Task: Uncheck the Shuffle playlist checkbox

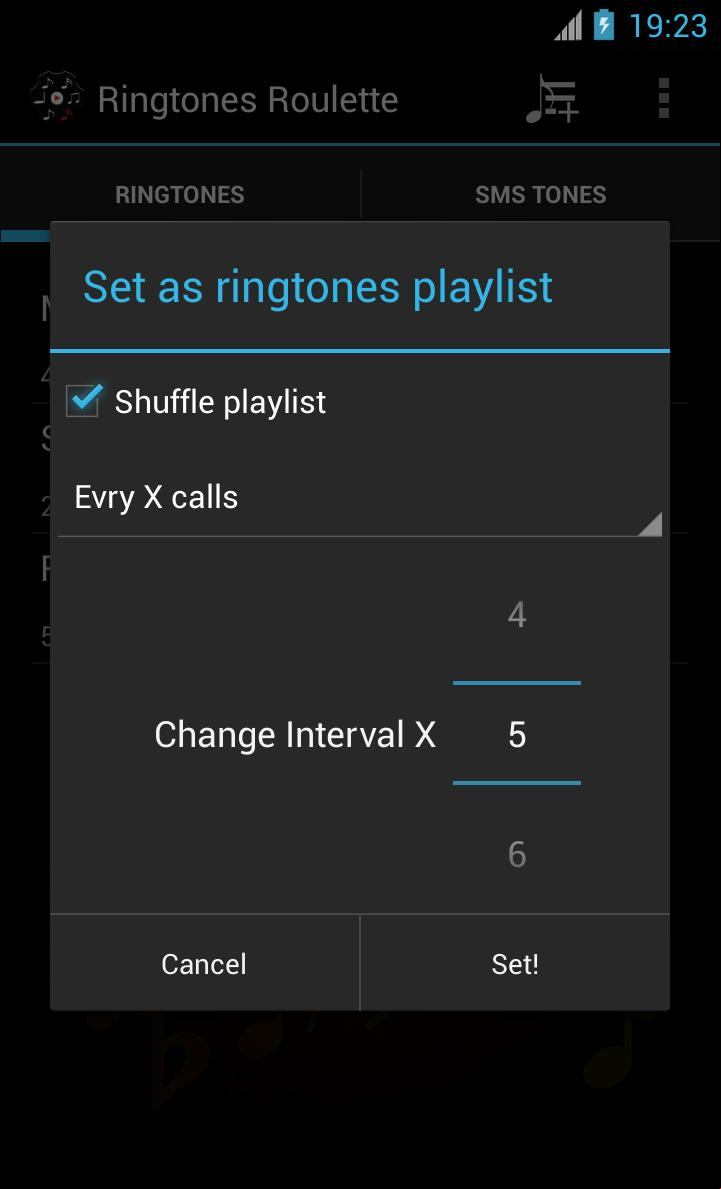Action: 83,400
